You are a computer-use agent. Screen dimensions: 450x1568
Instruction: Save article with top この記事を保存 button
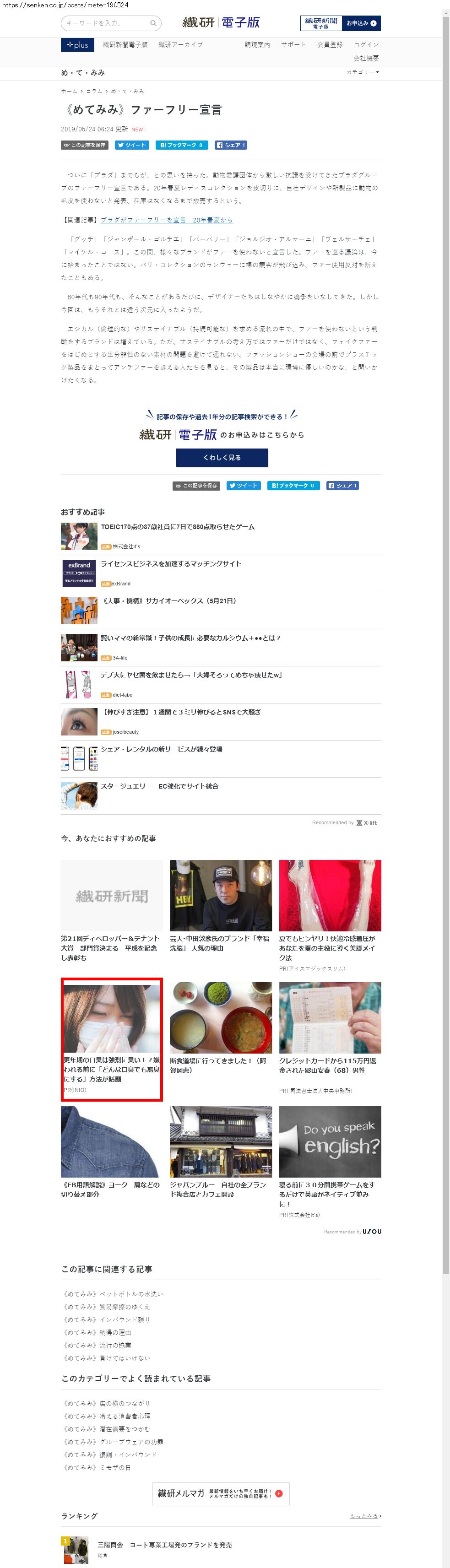pos(85,145)
